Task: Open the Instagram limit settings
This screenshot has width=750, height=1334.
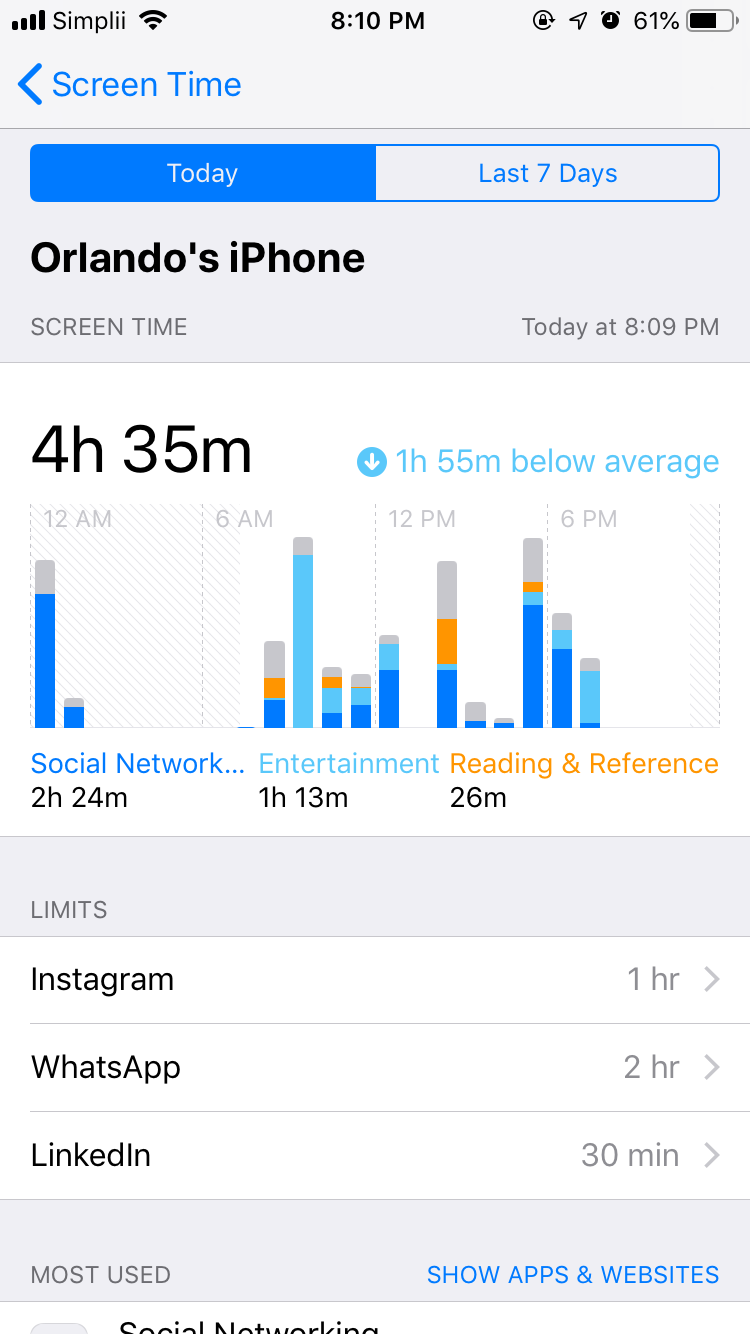Action: point(375,980)
